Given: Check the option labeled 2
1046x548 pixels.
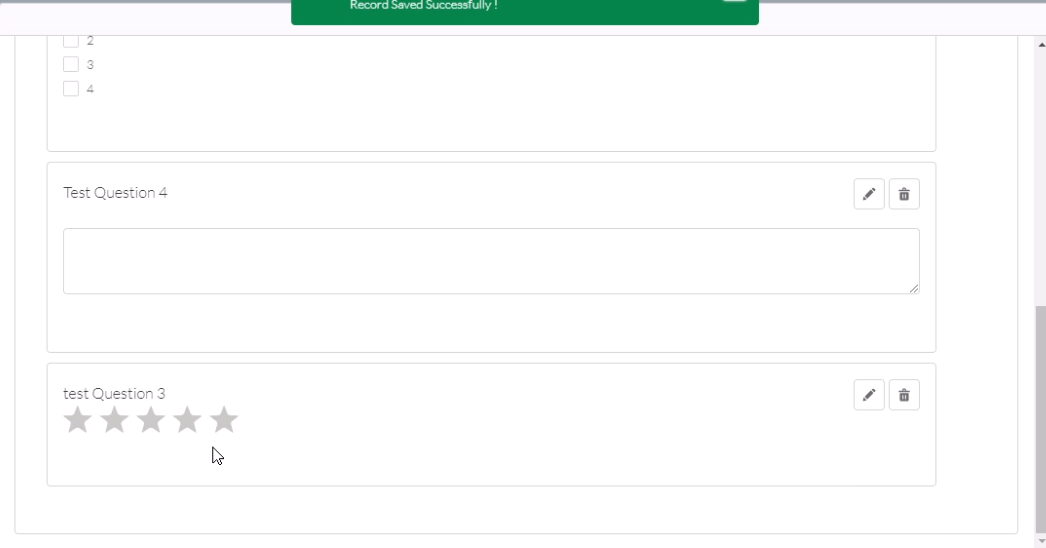Looking at the screenshot, I should (71, 41).
